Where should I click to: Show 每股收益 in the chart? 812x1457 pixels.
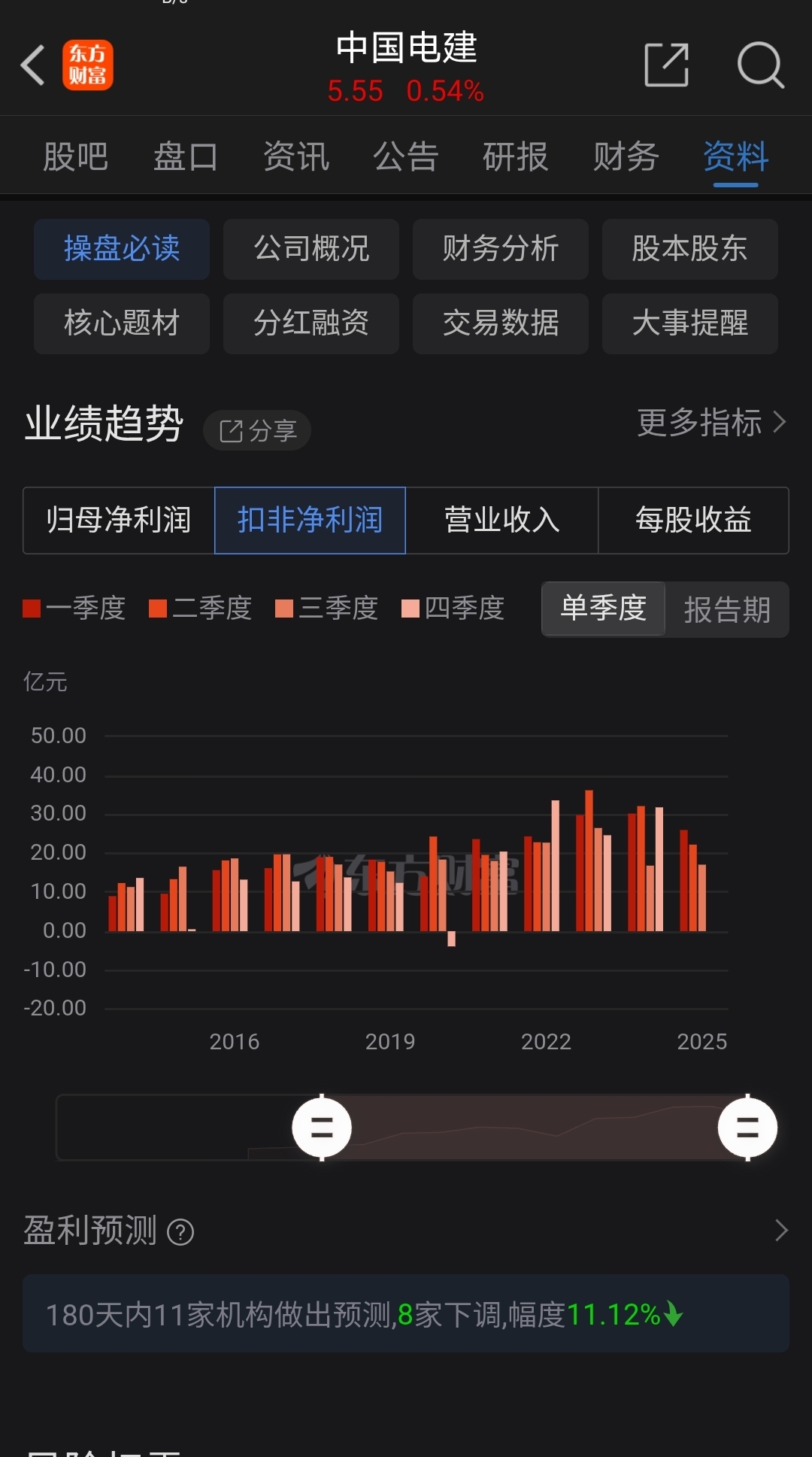click(x=693, y=521)
